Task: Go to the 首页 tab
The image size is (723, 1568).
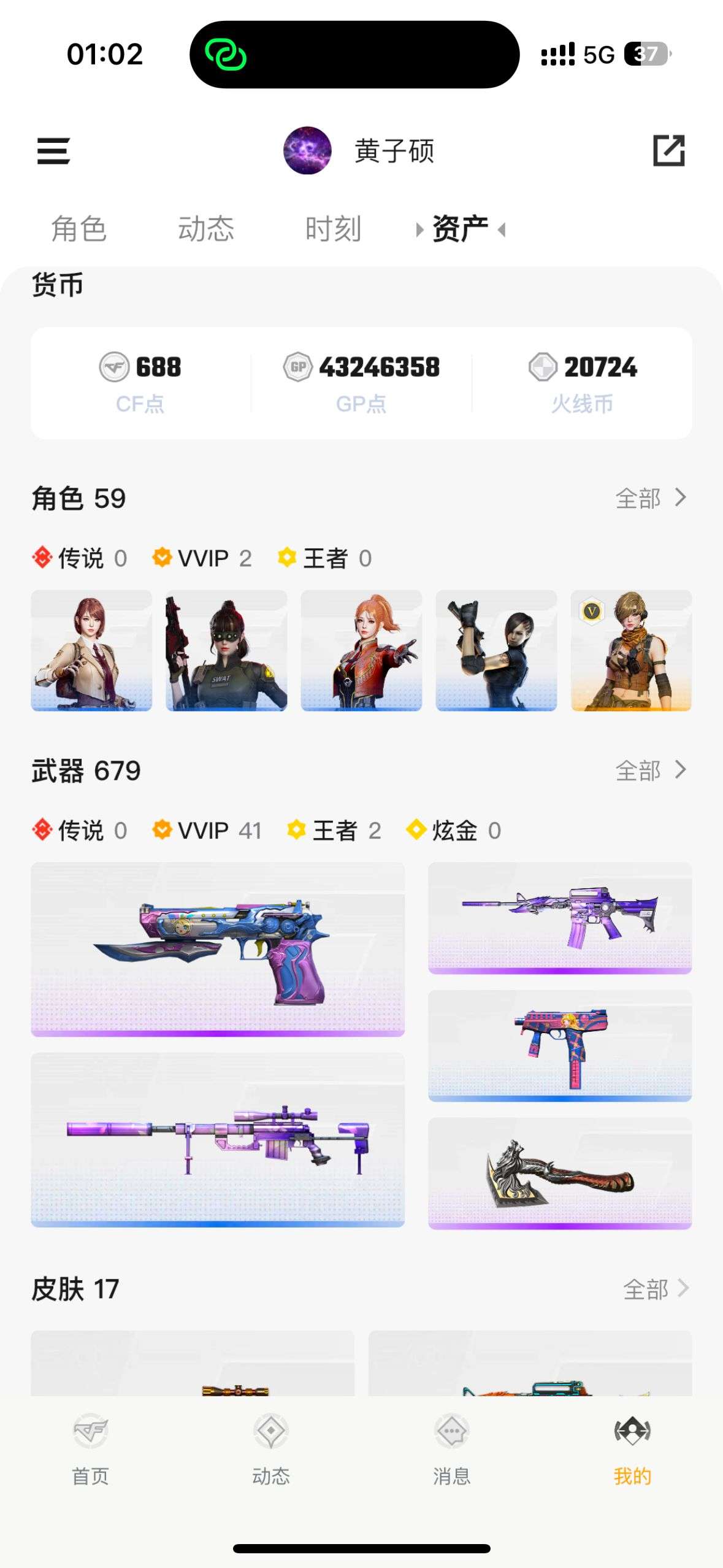Action: coord(91,1448)
